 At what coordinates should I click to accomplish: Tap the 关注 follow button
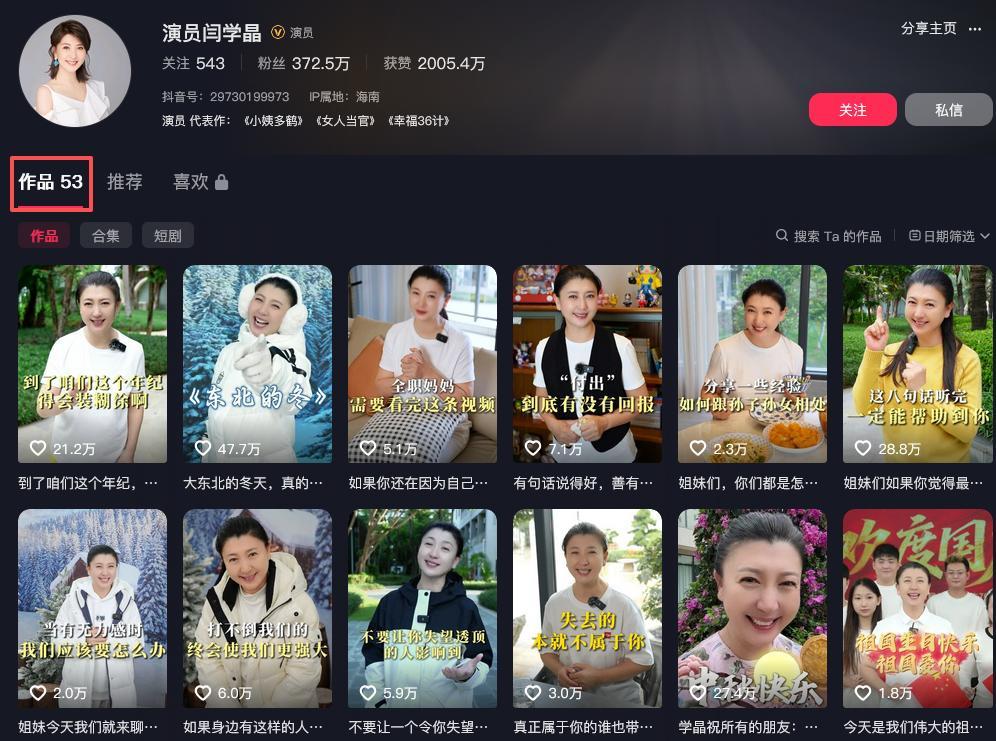click(x=852, y=110)
